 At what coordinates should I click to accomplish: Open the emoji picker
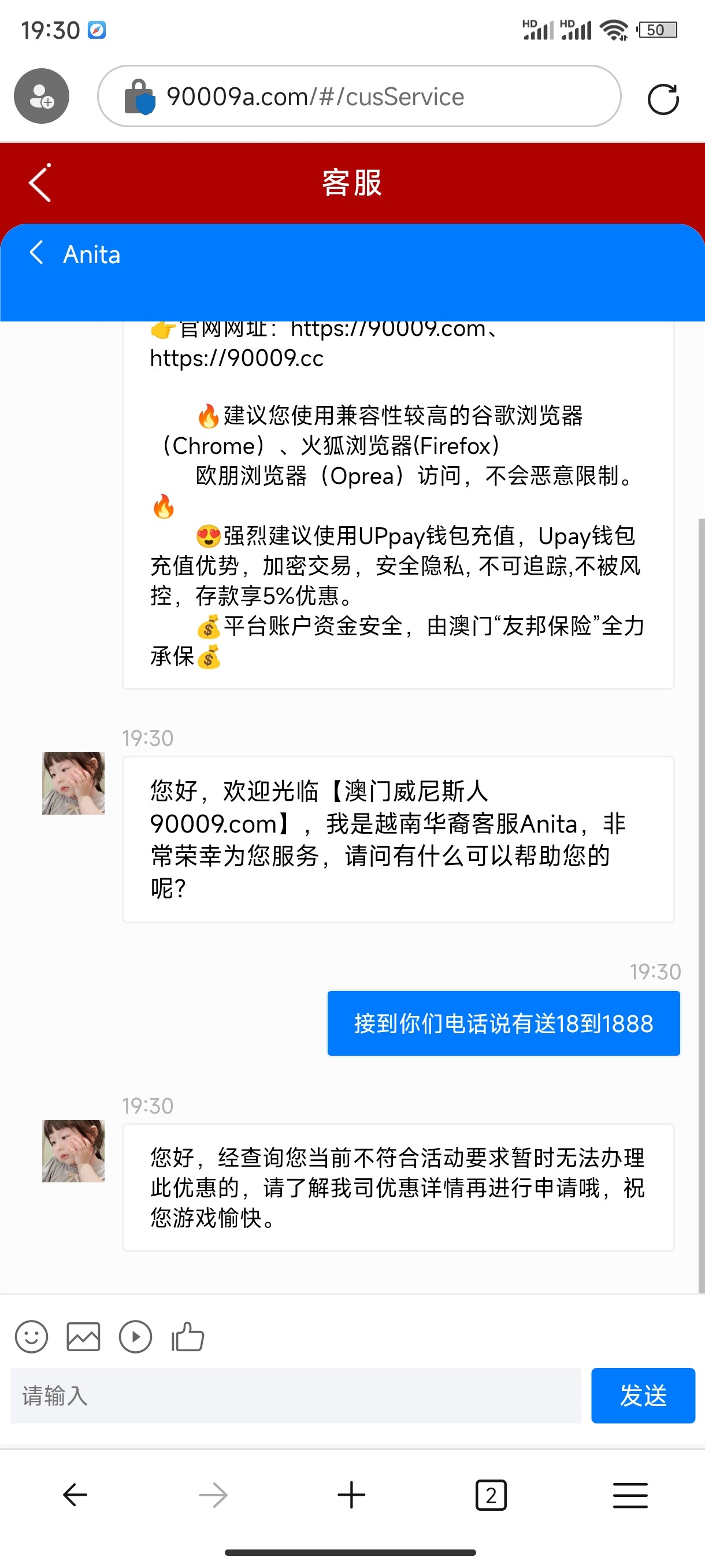(32, 1337)
